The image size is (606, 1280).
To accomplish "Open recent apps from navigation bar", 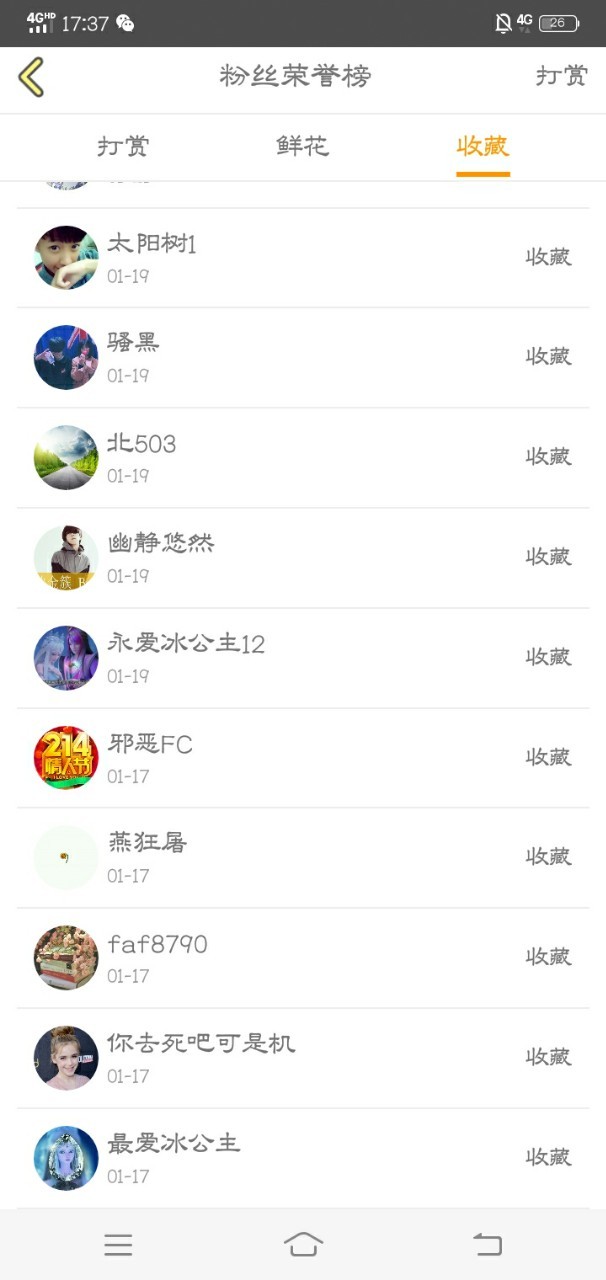I will [118, 1244].
